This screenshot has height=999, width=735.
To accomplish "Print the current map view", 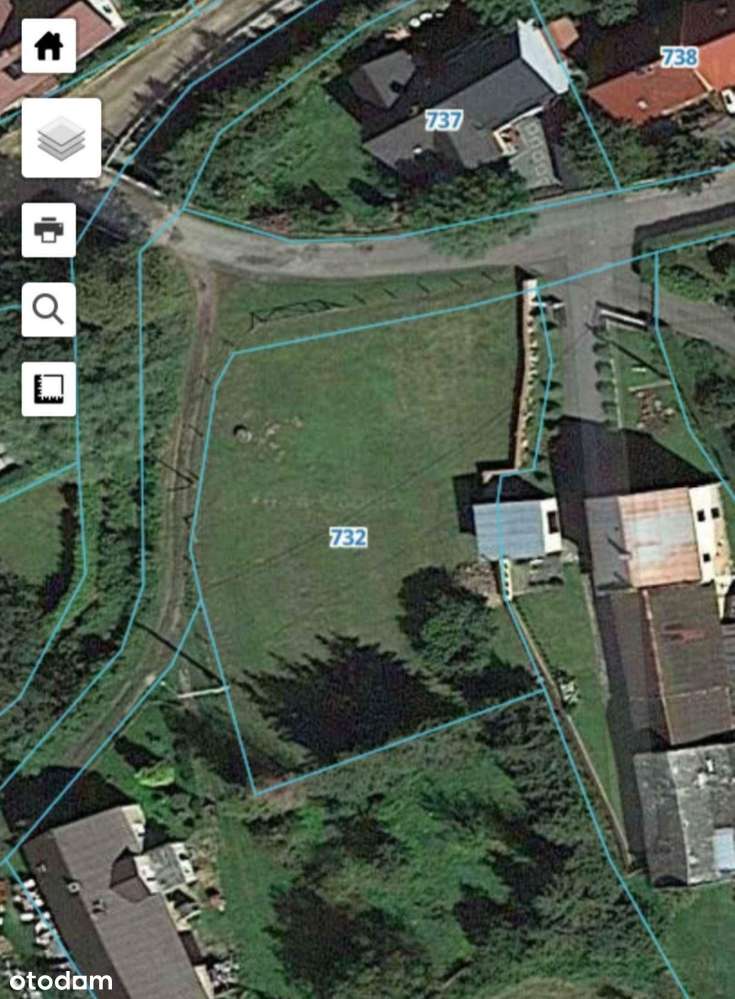I will click(48, 230).
